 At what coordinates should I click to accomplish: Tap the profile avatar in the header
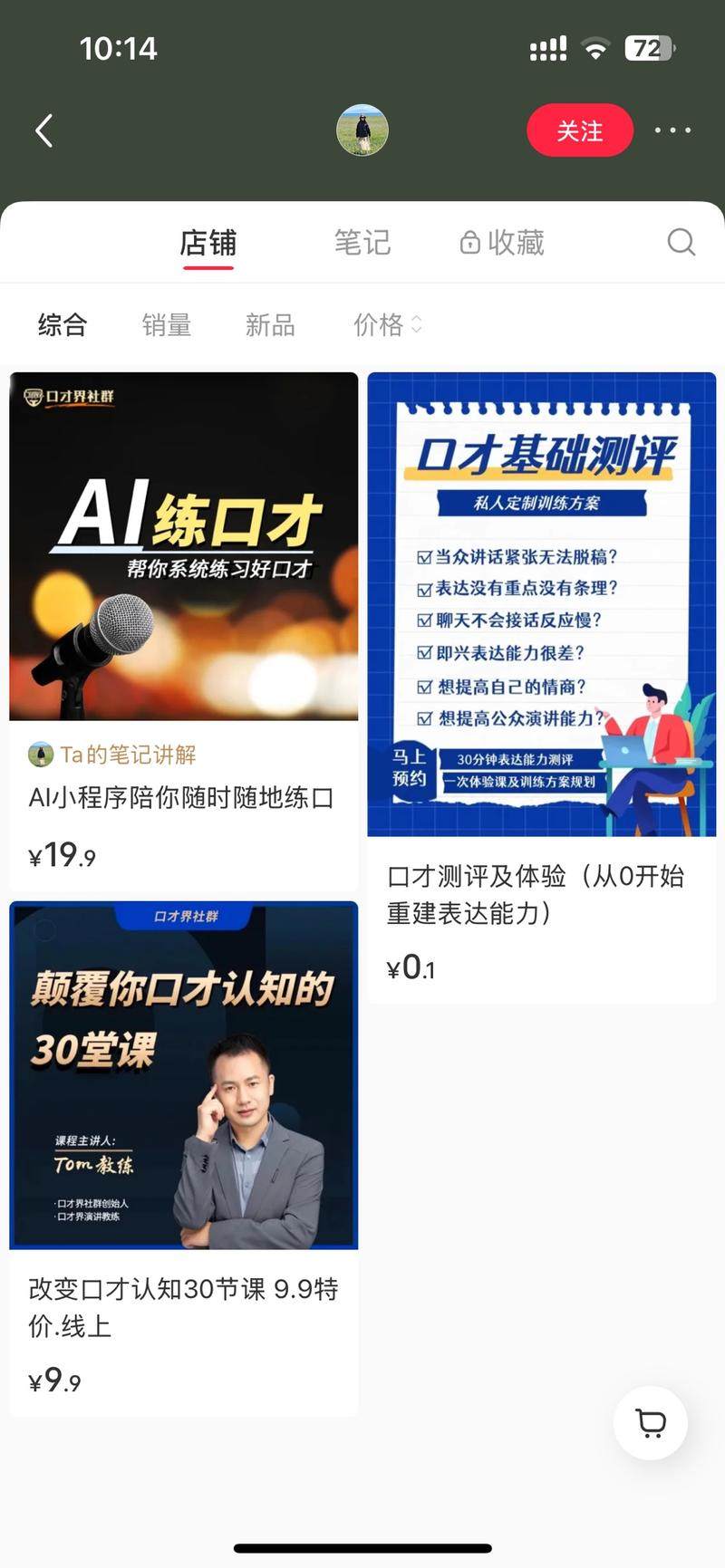point(362,130)
